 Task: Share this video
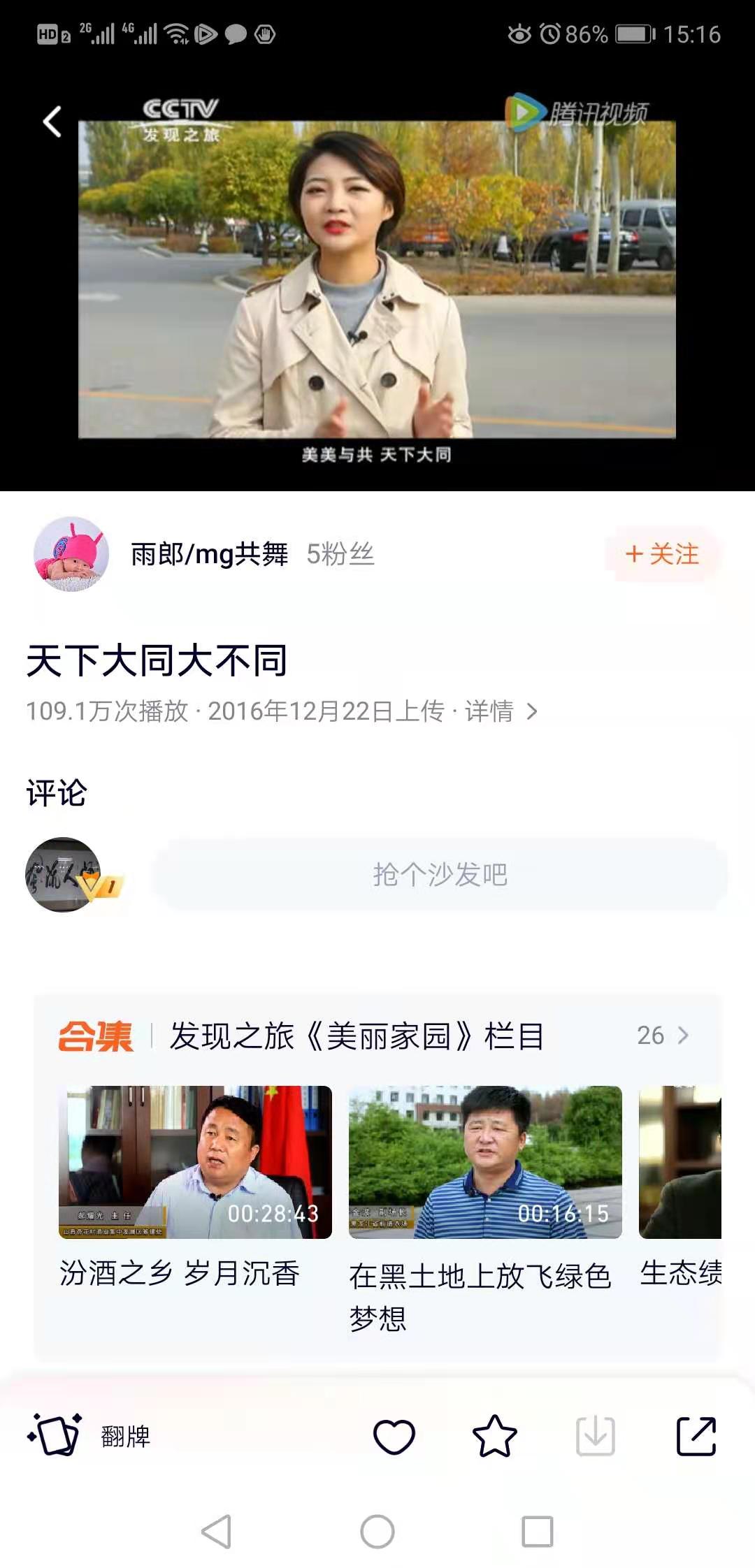click(696, 1437)
